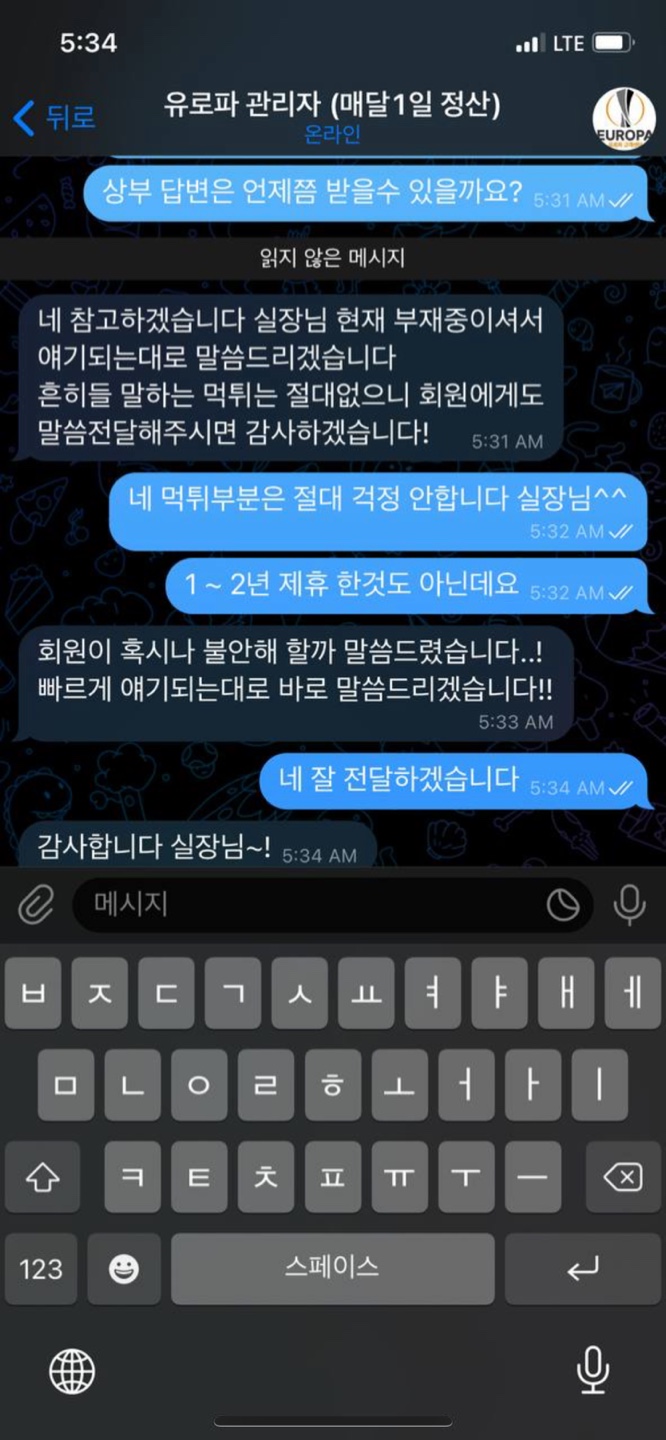This screenshot has height=1440, width=666.
Task: Tap the voice message microphone
Action: 629,905
